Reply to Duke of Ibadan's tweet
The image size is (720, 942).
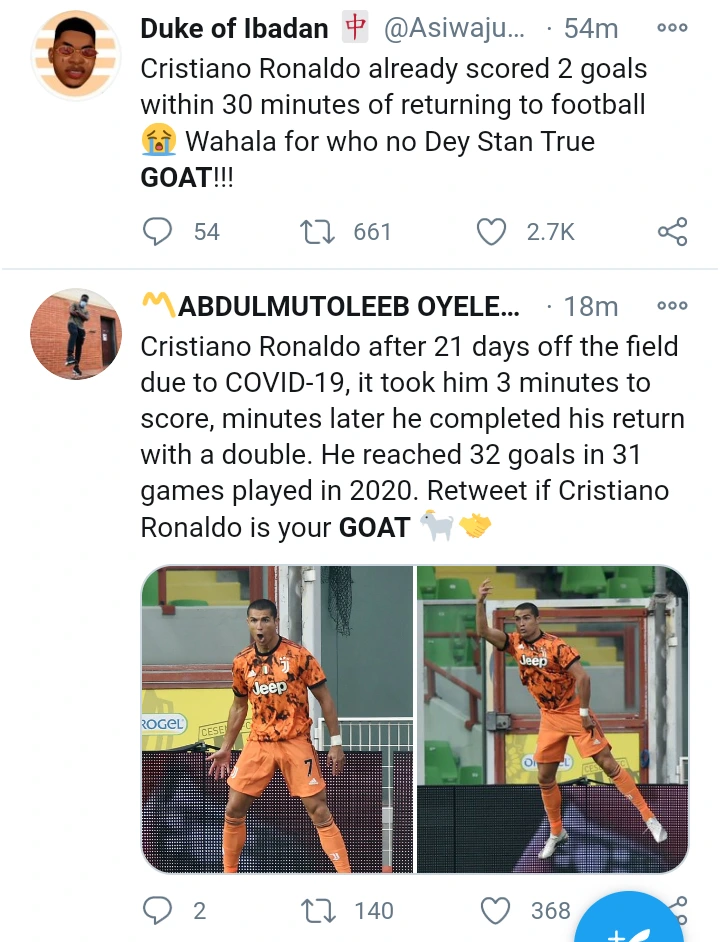pyautogui.click(x=158, y=232)
